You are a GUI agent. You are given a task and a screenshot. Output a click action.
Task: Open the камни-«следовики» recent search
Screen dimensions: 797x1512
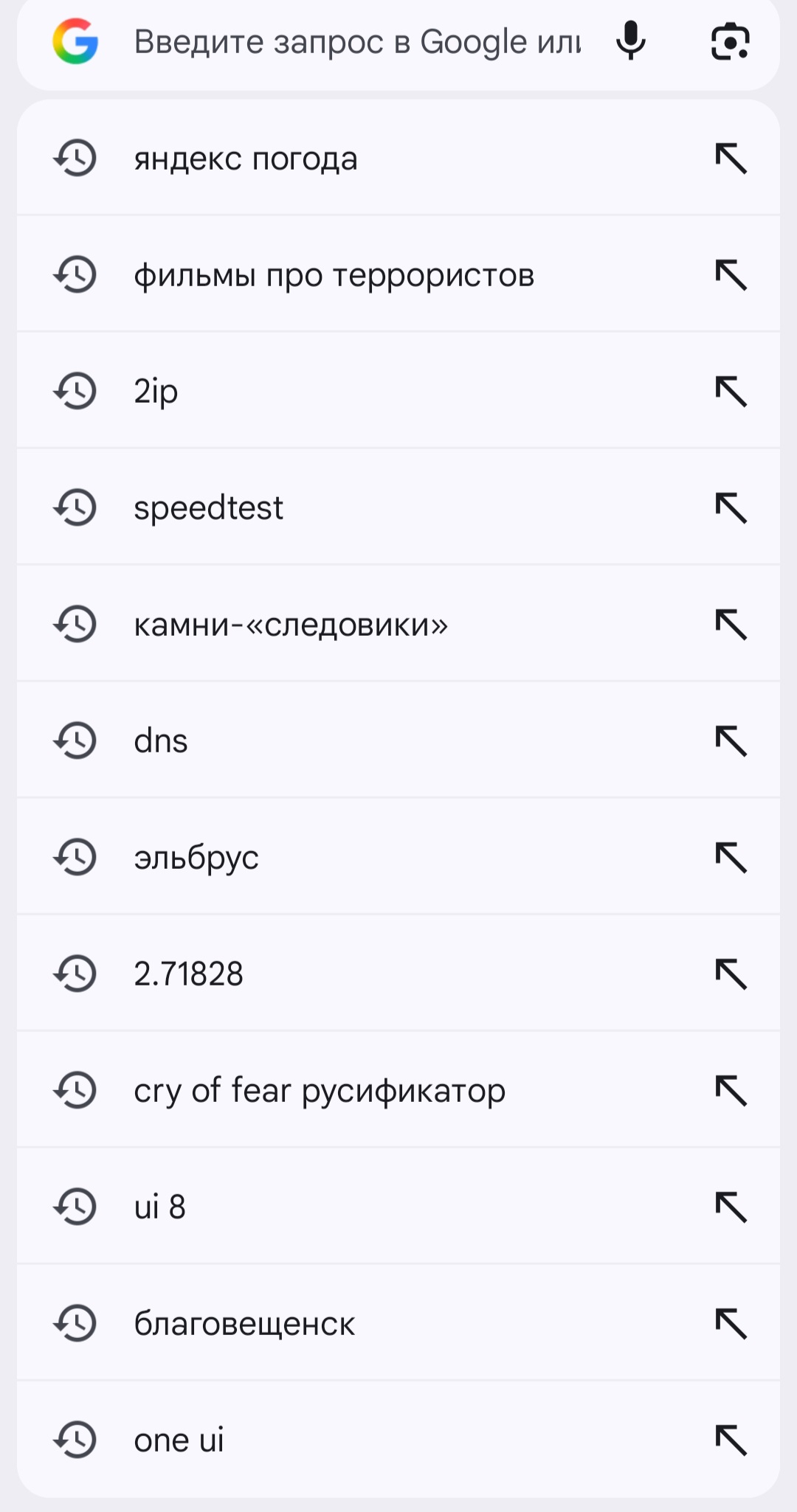pyautogui.click(x=291, y=625)
